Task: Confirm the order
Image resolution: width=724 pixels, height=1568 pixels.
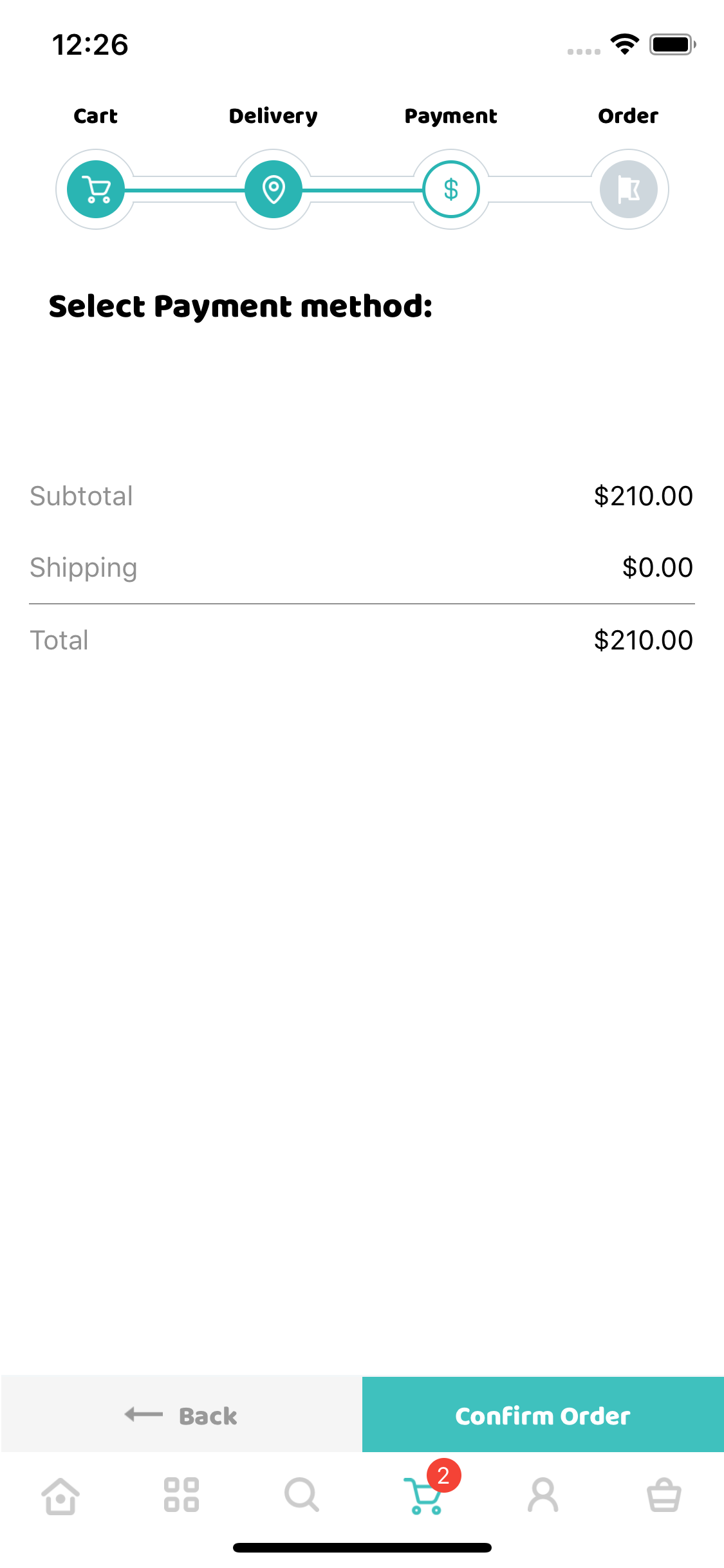Action: click(x=543, y=1415)
